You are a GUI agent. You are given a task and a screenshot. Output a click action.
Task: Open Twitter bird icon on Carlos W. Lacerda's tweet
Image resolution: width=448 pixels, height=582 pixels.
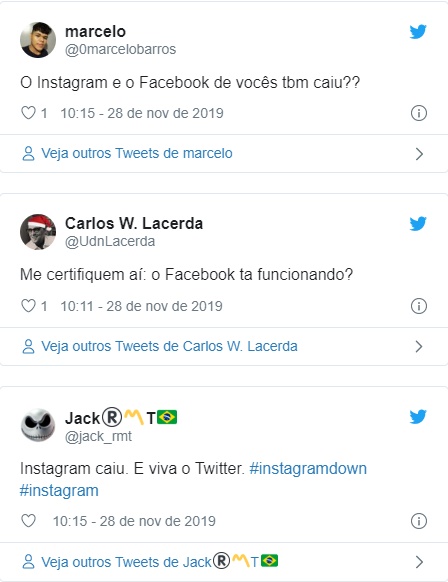click(x=418, y=224)
